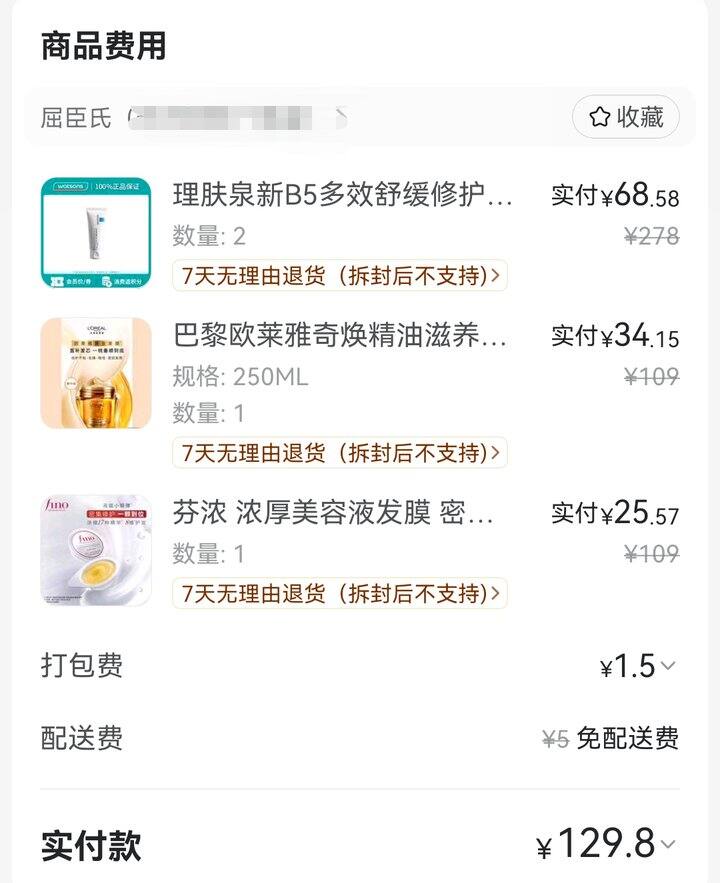Tap the 收藏 button to favorite the store
The image size is (720, 883).
pos(626,118)
